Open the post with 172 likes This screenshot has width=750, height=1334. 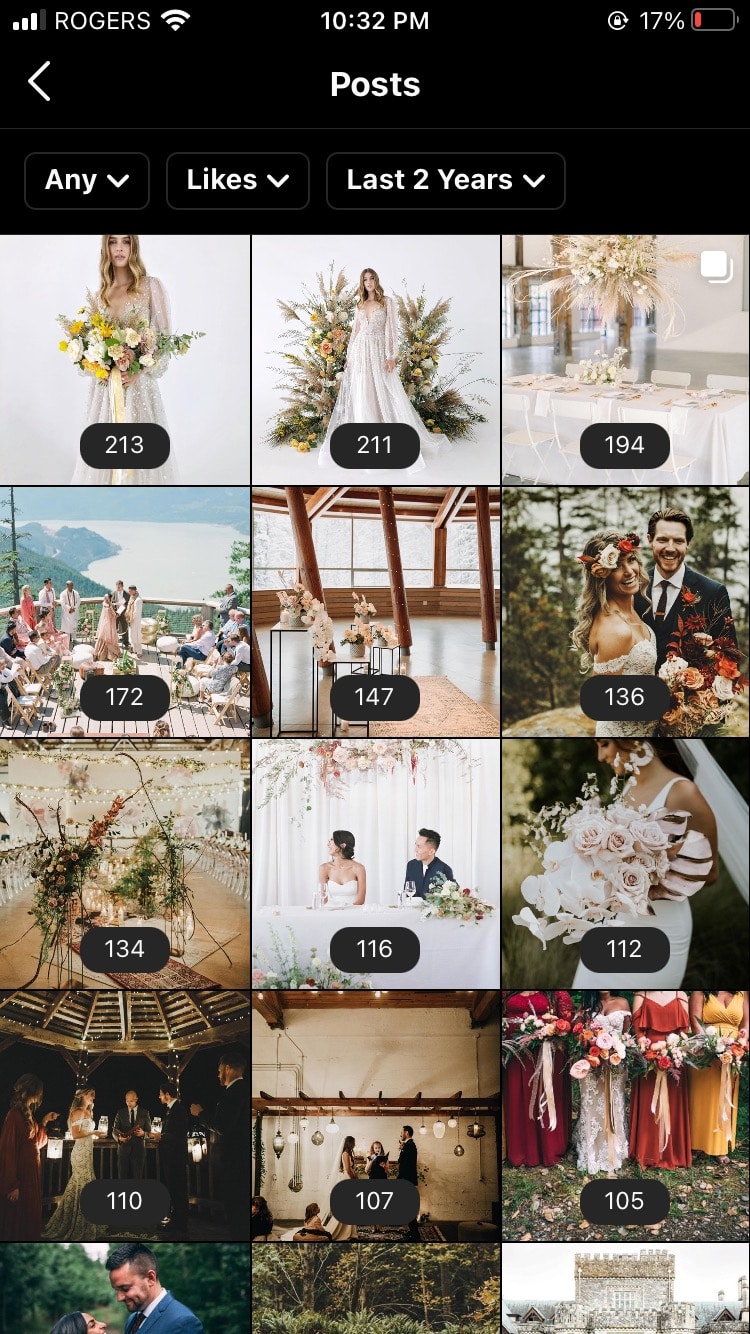pyautogui.click(x=124, y=612)
